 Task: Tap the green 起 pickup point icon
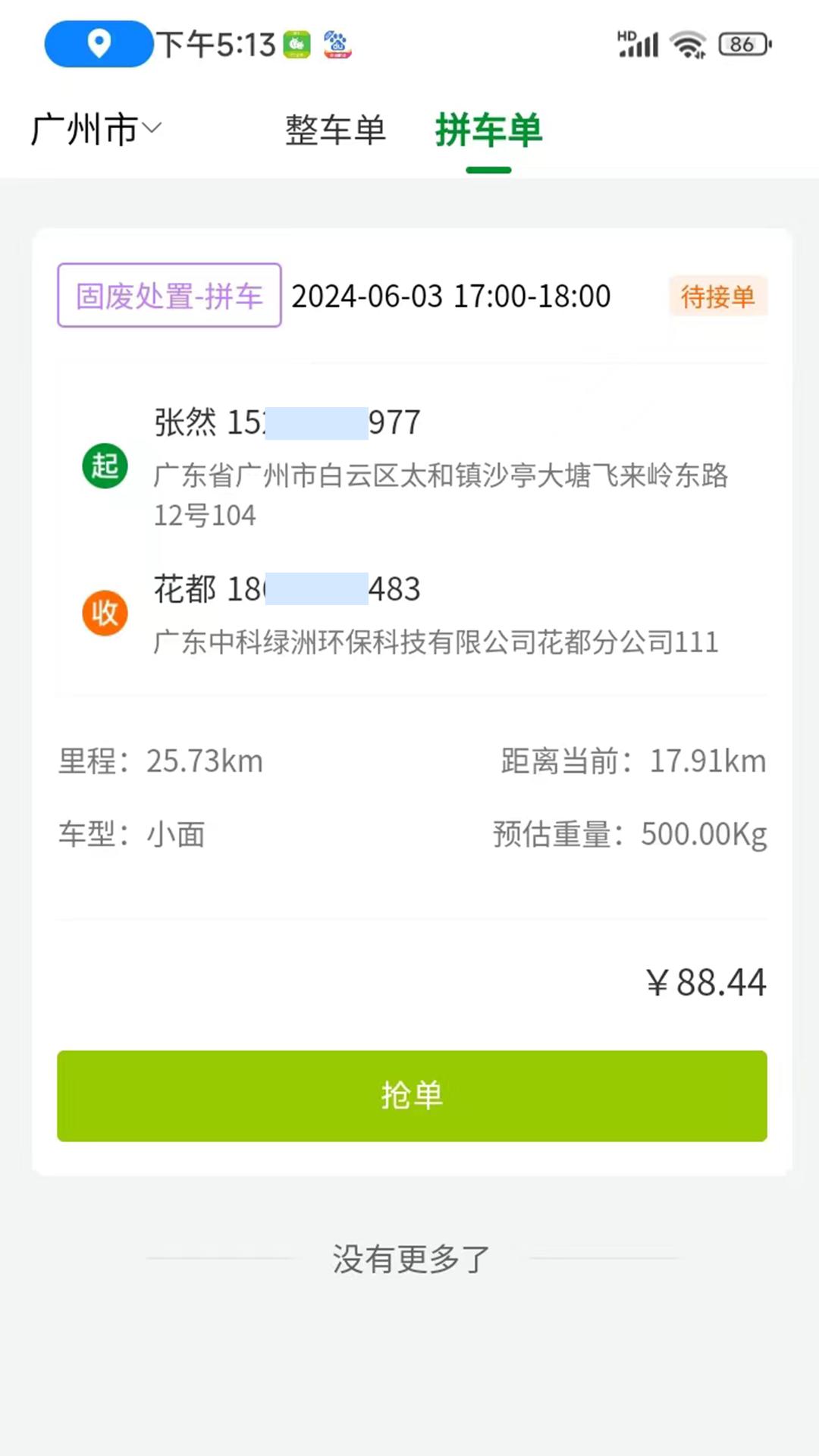[x=104, y=466]
